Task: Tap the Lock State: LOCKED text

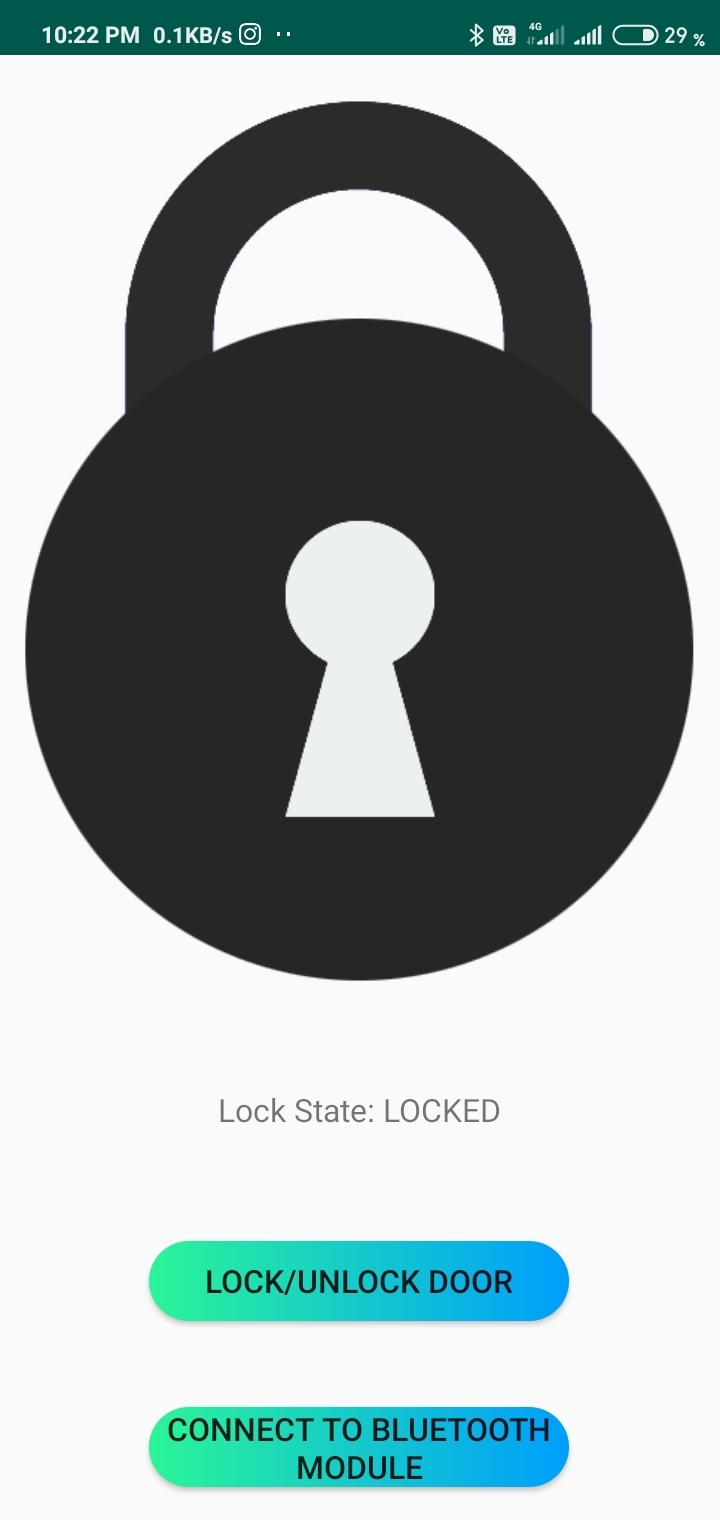Action: [360, 1110]
